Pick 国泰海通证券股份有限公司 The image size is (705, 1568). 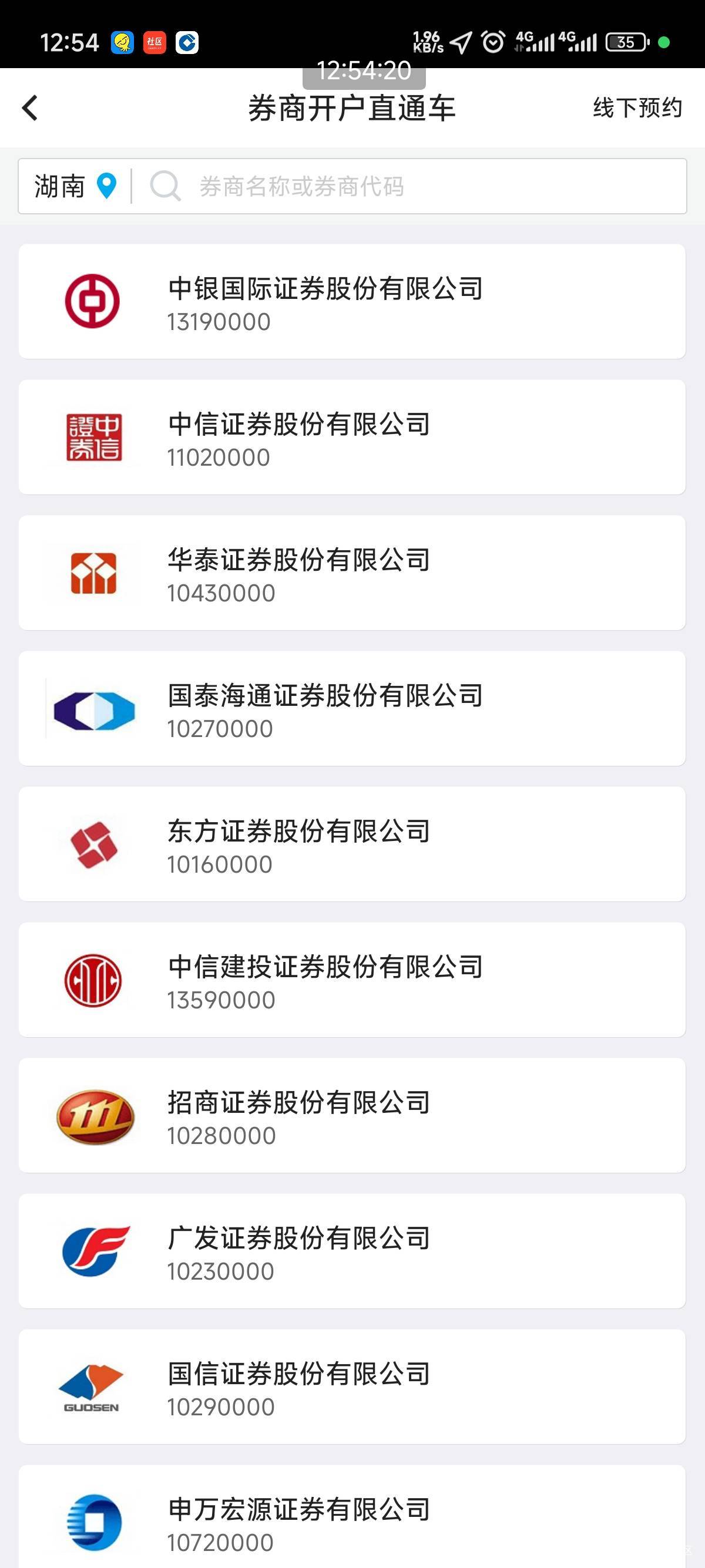[352, 708]
